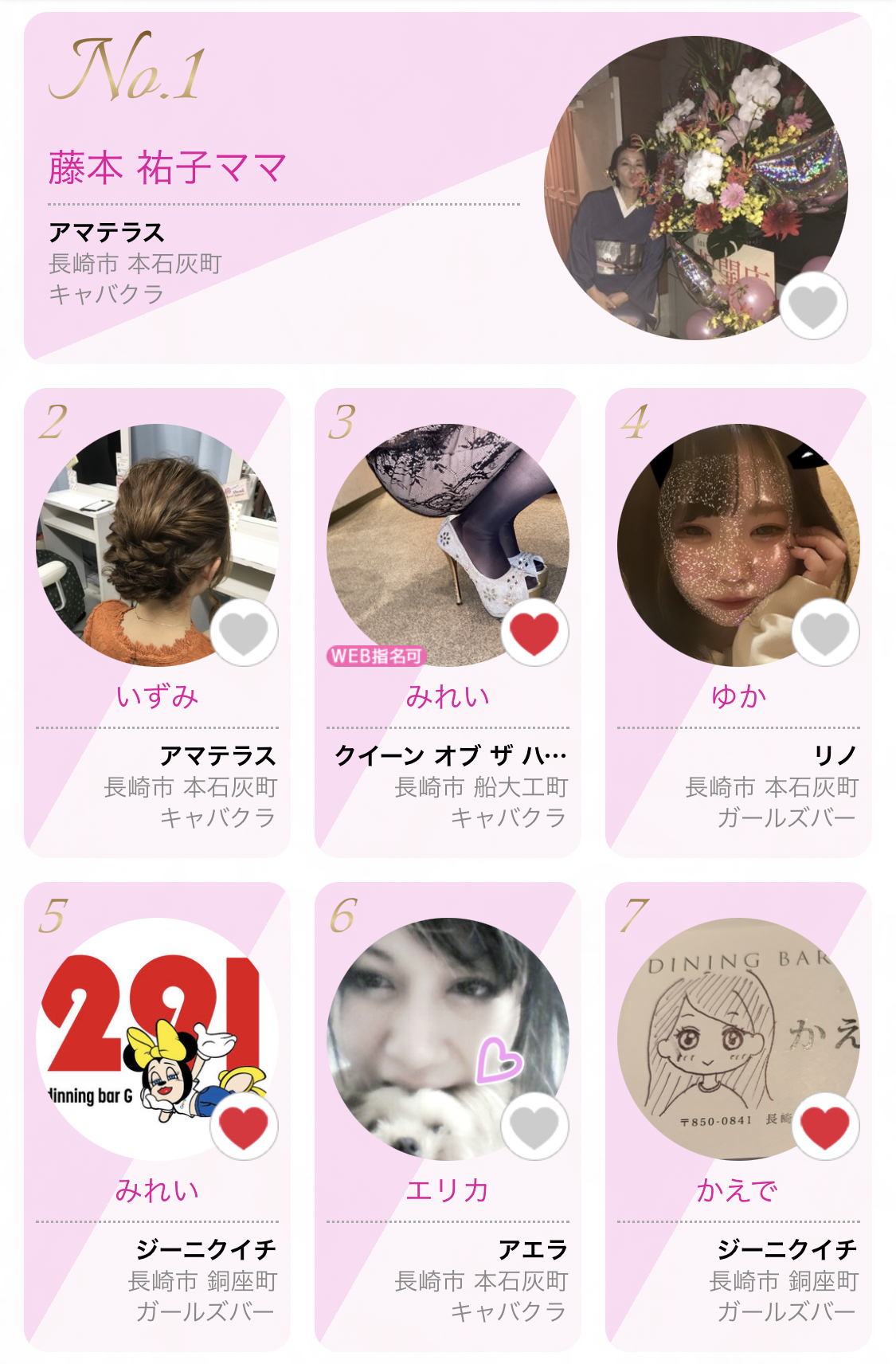896x1364 pixels.
Task: Like ゆか with the heart icon
Action: click(x=825, y=633)
